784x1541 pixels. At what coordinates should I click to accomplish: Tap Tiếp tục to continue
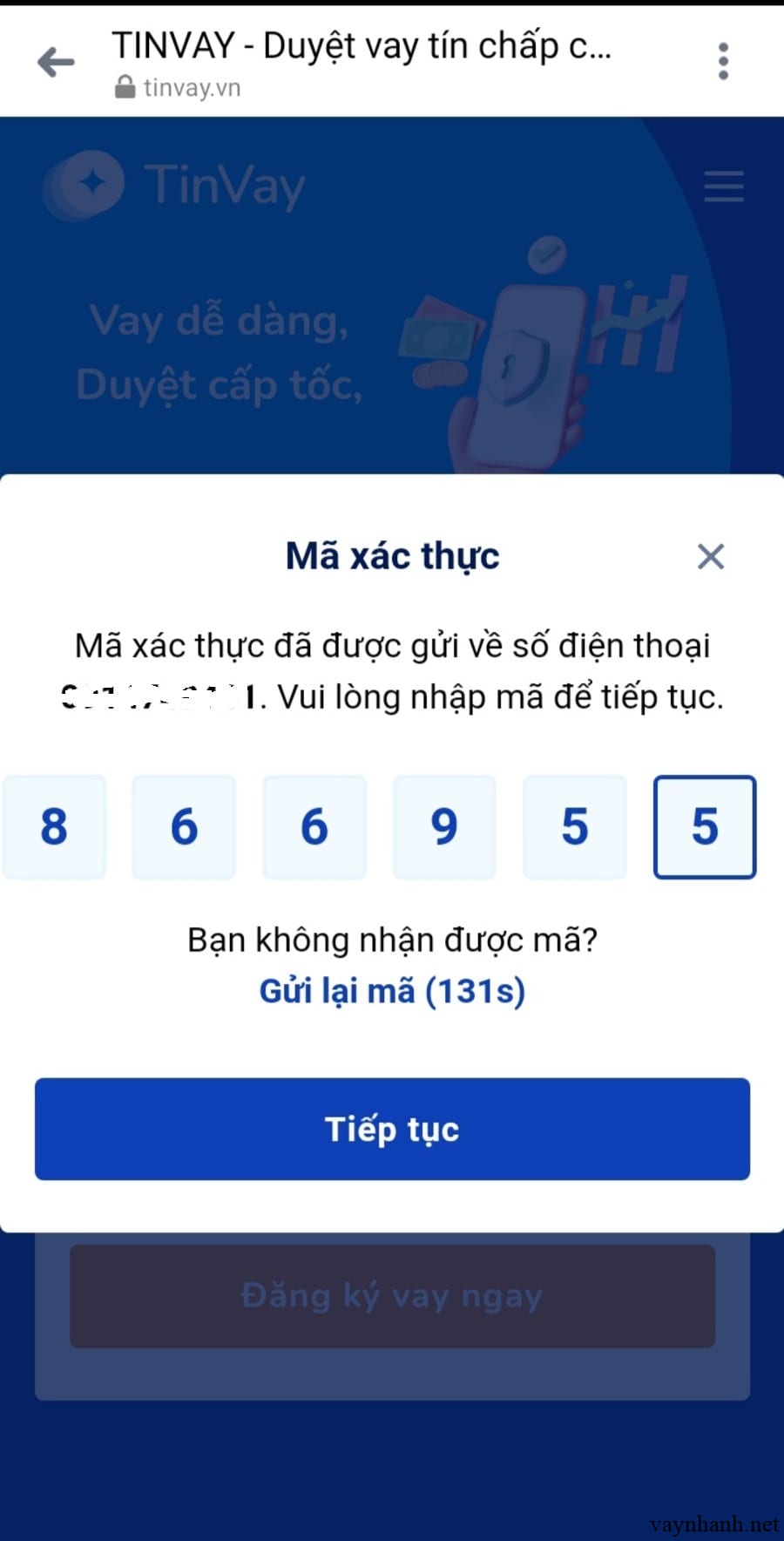[x=392, y=1129]
